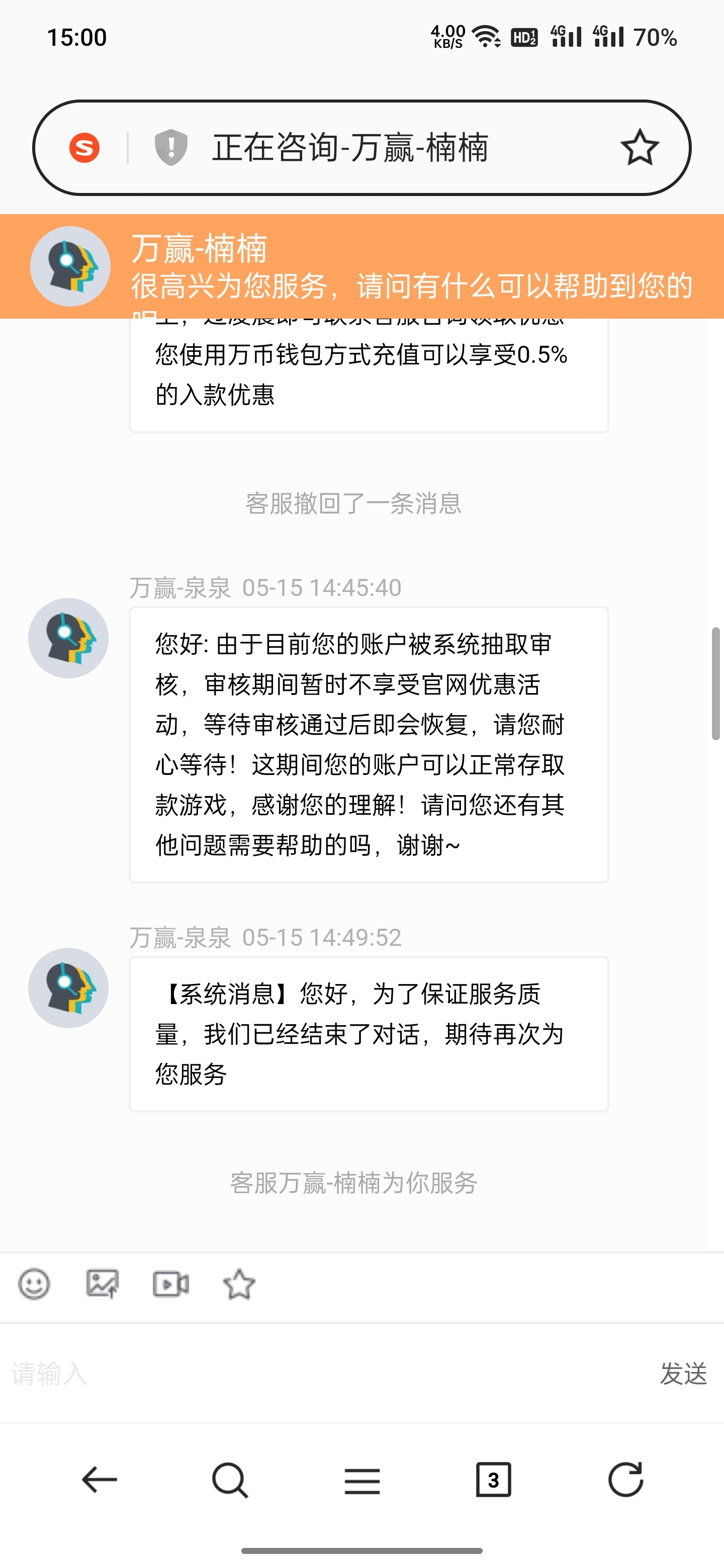Tap the Sogou logo in address bar
The width and height of the screenshot is (724, 1568).
84,148
